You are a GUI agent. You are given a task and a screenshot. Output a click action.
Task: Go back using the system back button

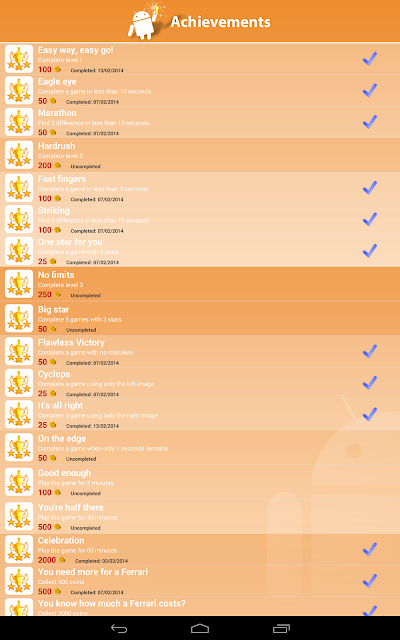[x=119, y=628]
